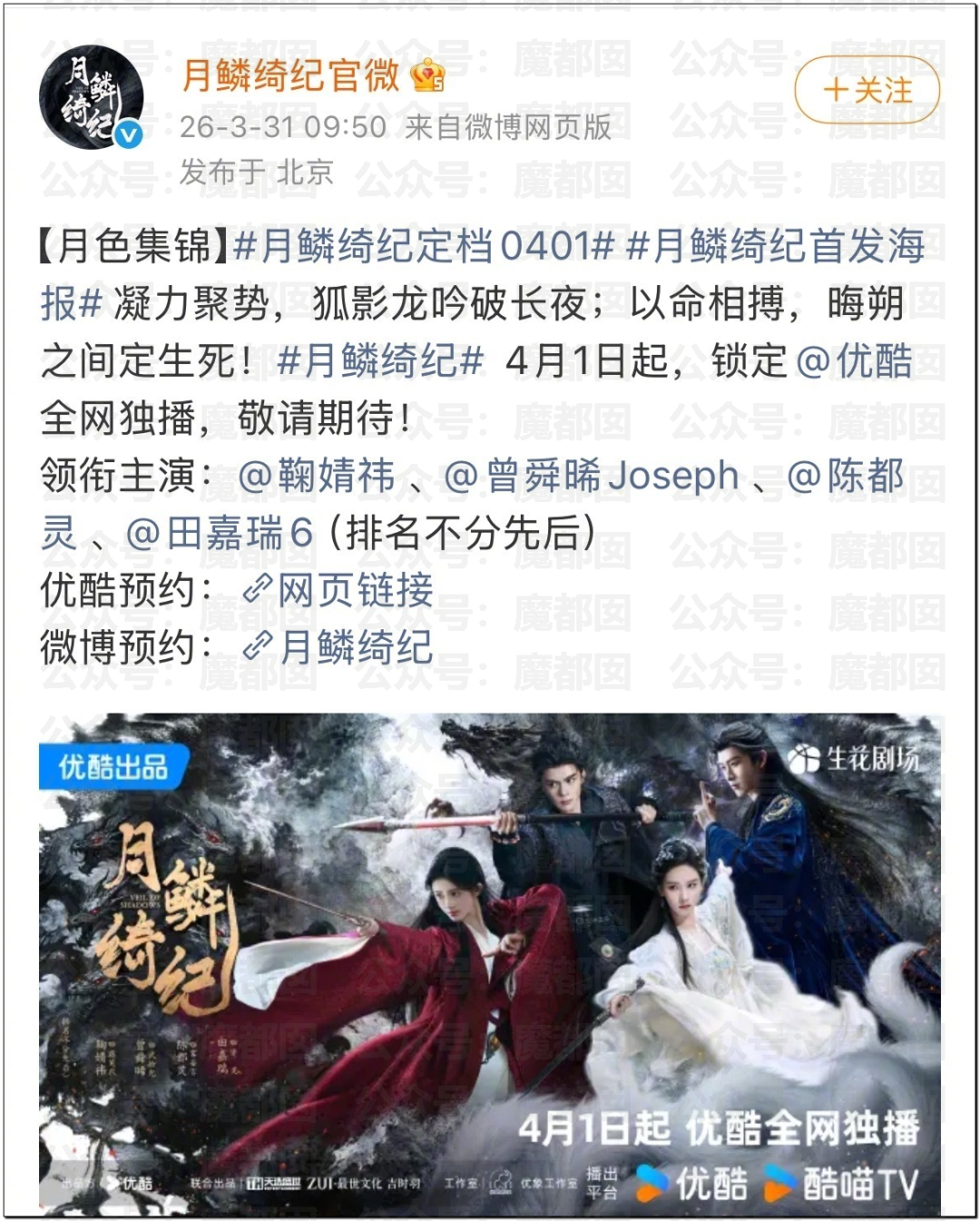
Task: Open @曾舜晞Joseph's profile mention
Action: point(592,476)
